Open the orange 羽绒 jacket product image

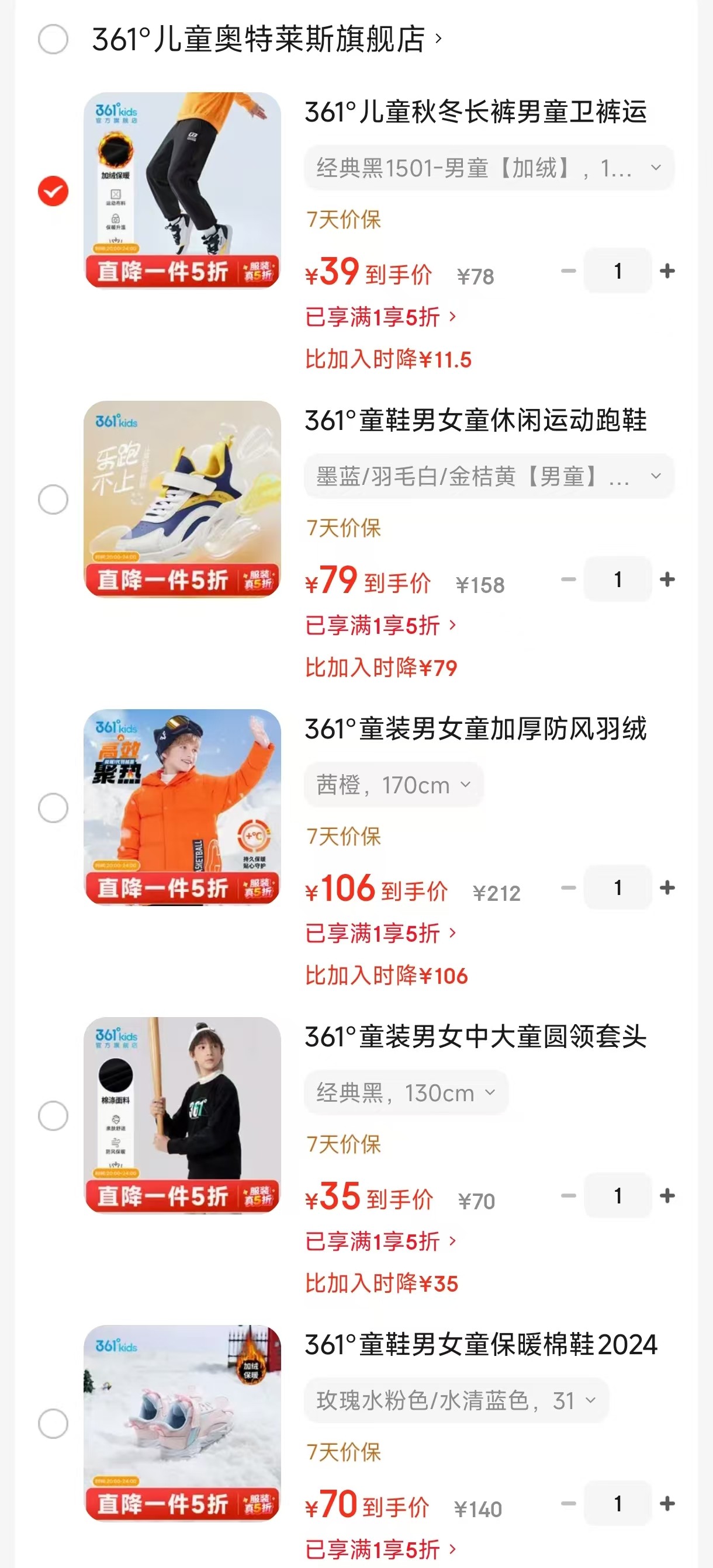tap(182, 807)
